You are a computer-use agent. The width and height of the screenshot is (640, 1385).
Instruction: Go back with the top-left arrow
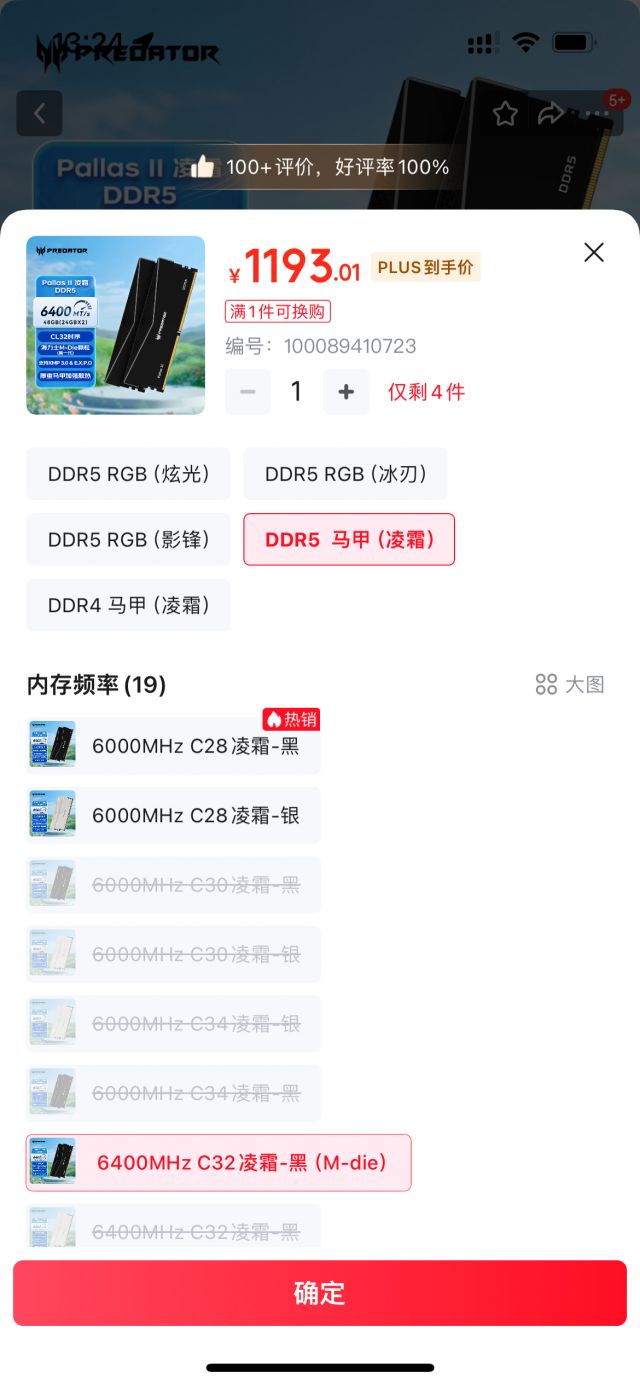click(x=40, y=114)
